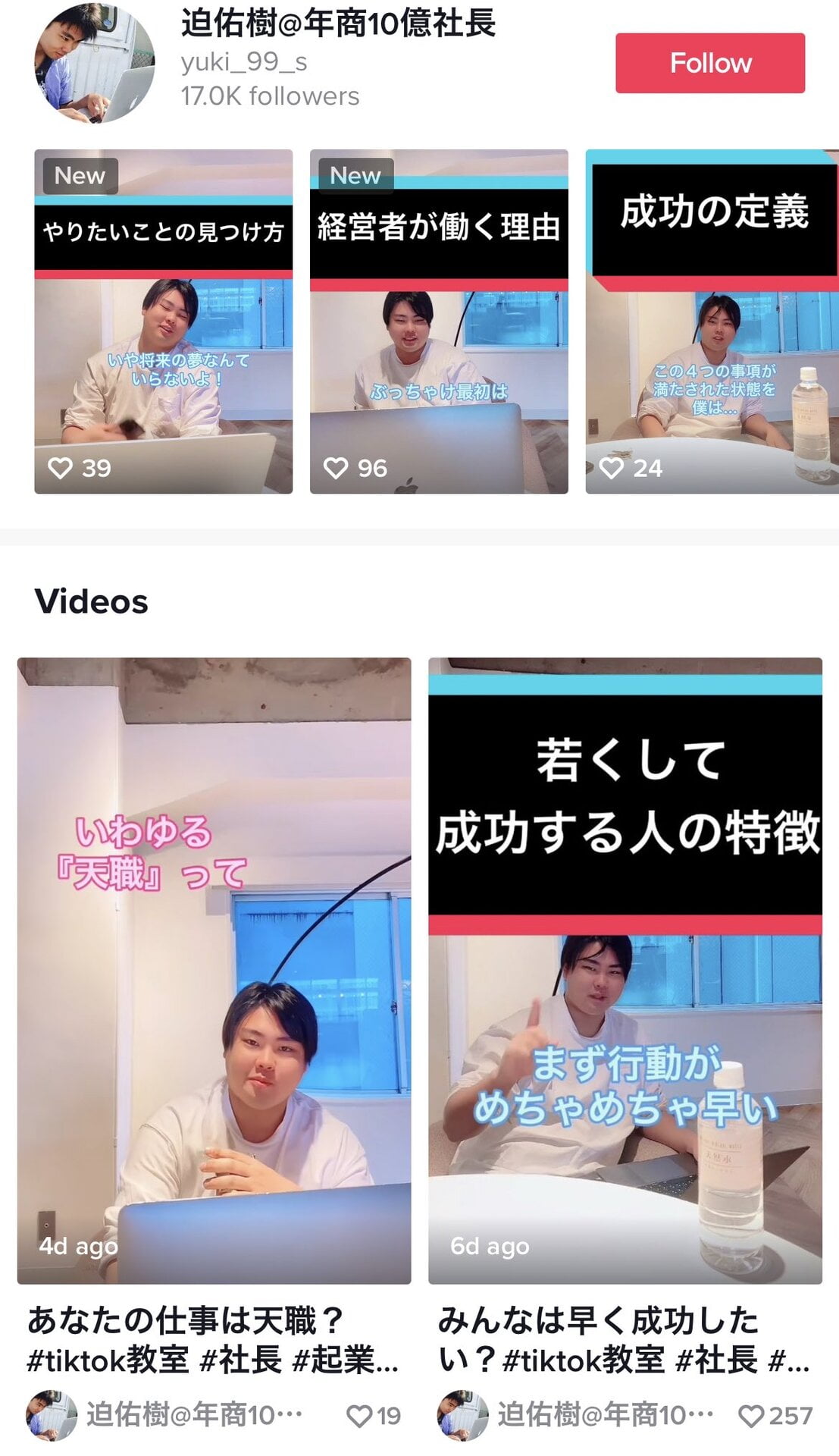Play the video posted 4d ago

pos(214,970)
